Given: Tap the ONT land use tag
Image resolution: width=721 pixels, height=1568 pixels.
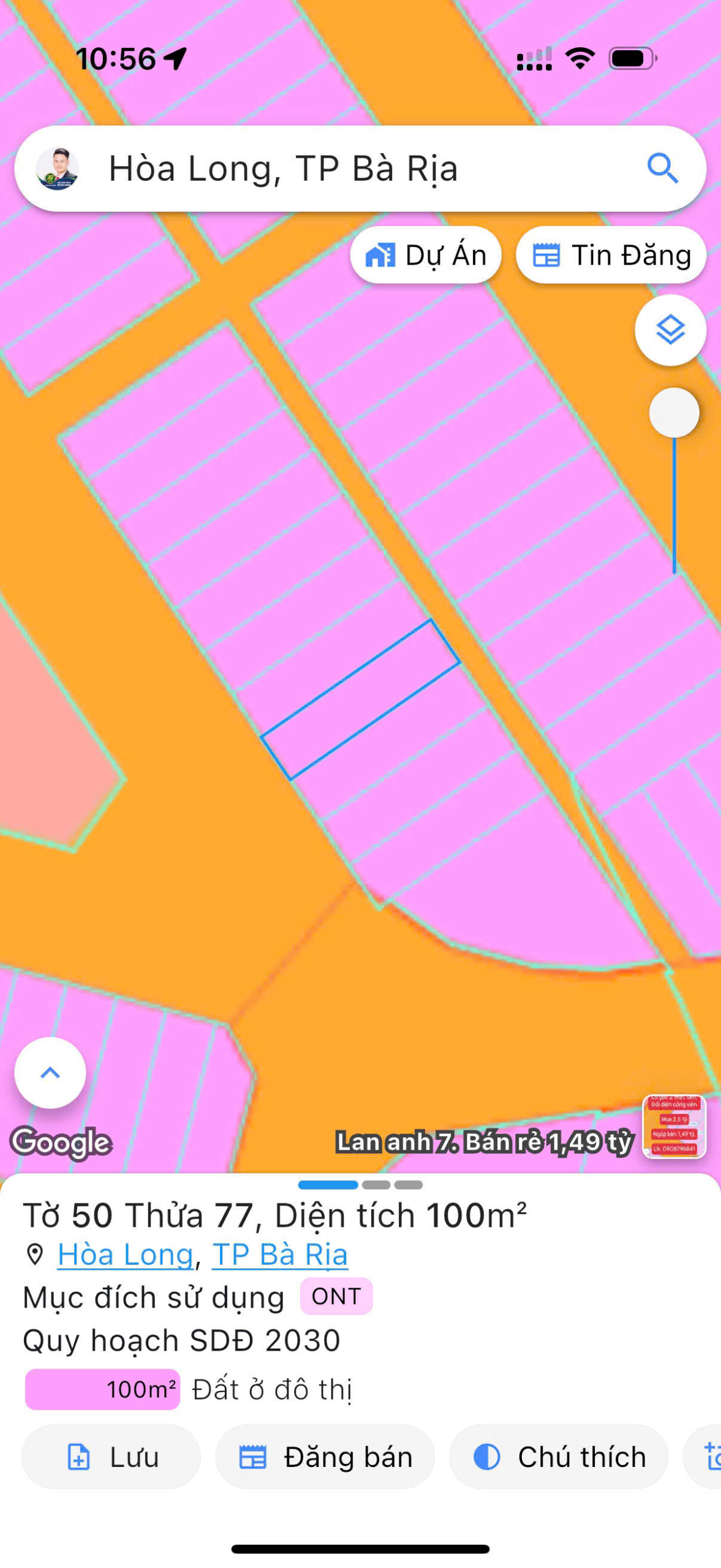Looking at the screenshot, I should click(336, 1296).
